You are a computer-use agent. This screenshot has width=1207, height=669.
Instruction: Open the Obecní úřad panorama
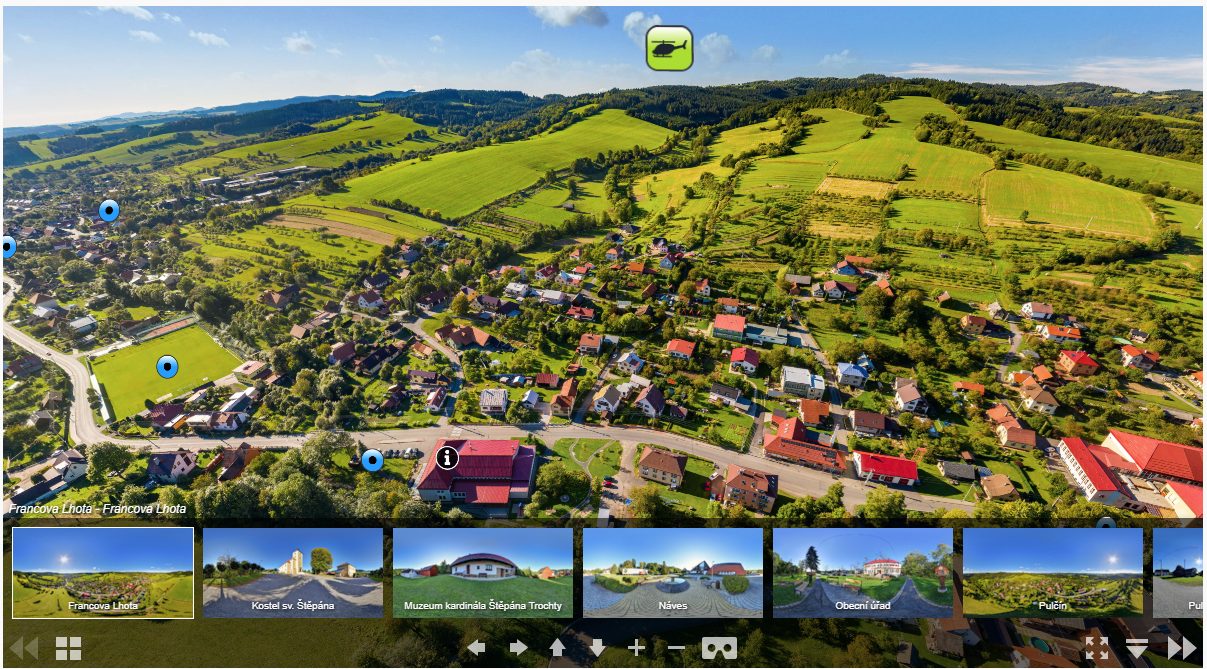click(863, 572)
